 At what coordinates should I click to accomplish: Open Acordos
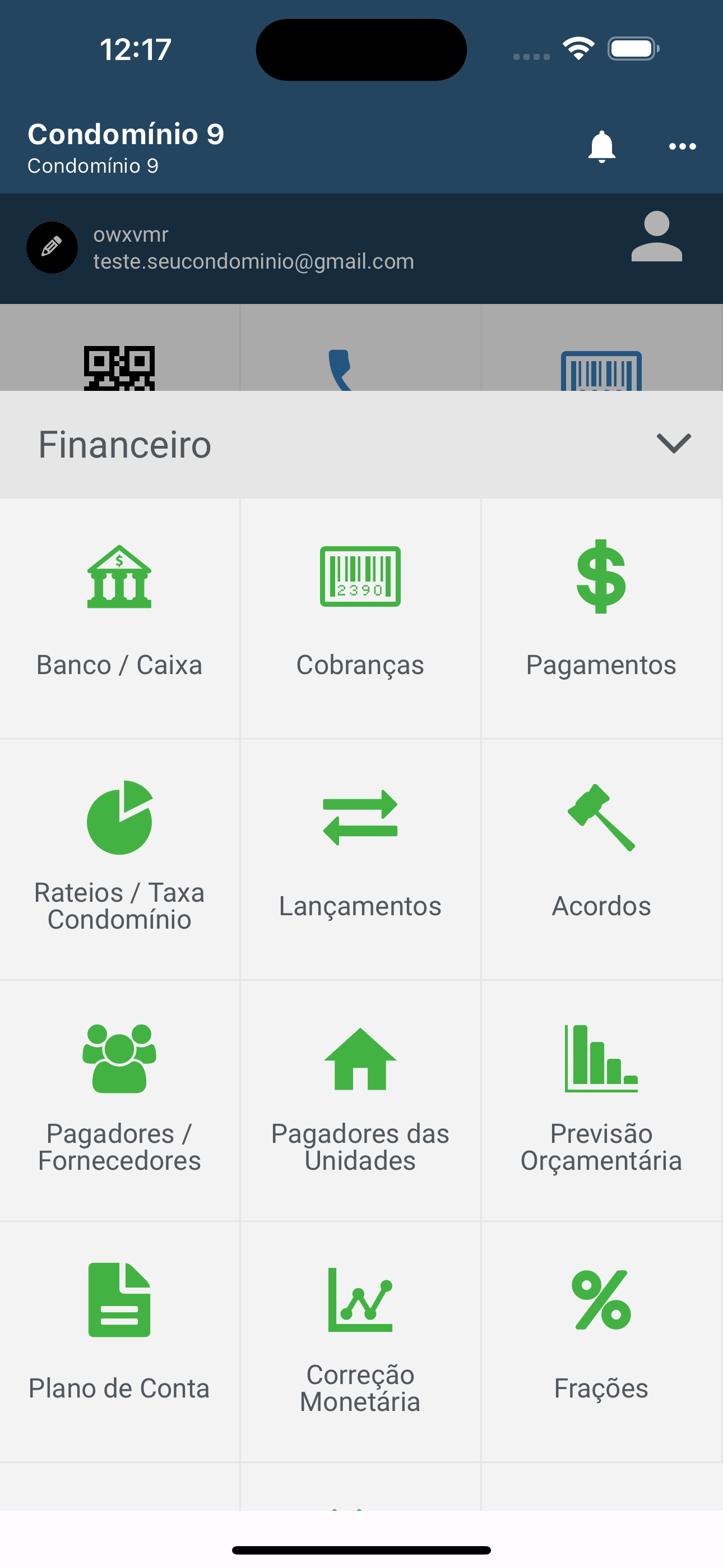(x=601, y=859)
